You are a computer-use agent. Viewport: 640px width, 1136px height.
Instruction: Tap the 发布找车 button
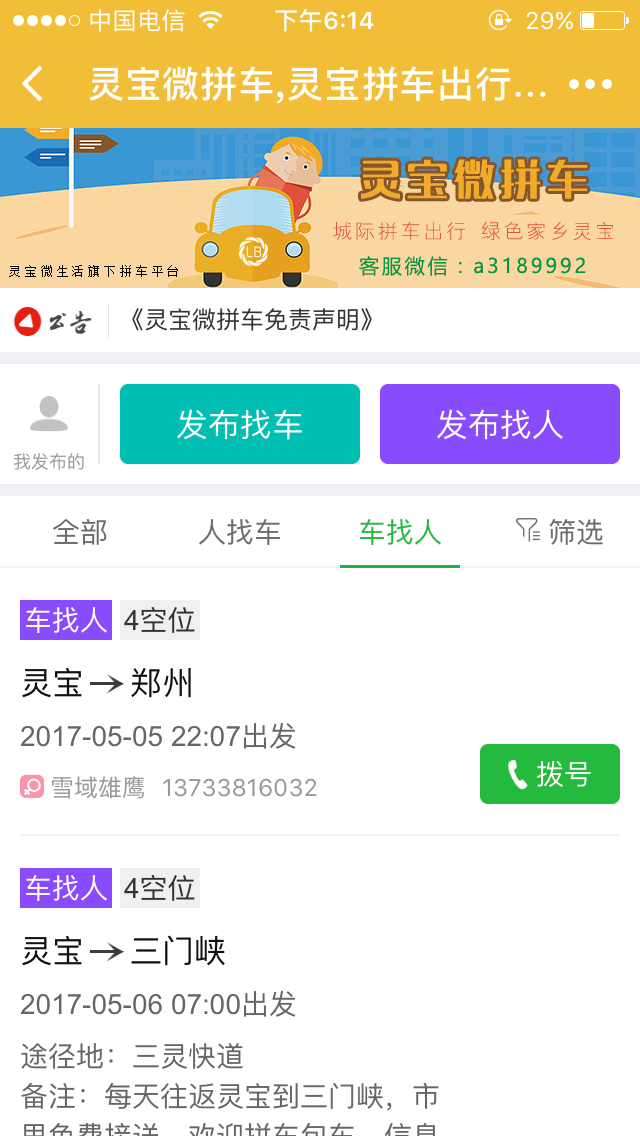pyautogui.click(x=240, y=424)
